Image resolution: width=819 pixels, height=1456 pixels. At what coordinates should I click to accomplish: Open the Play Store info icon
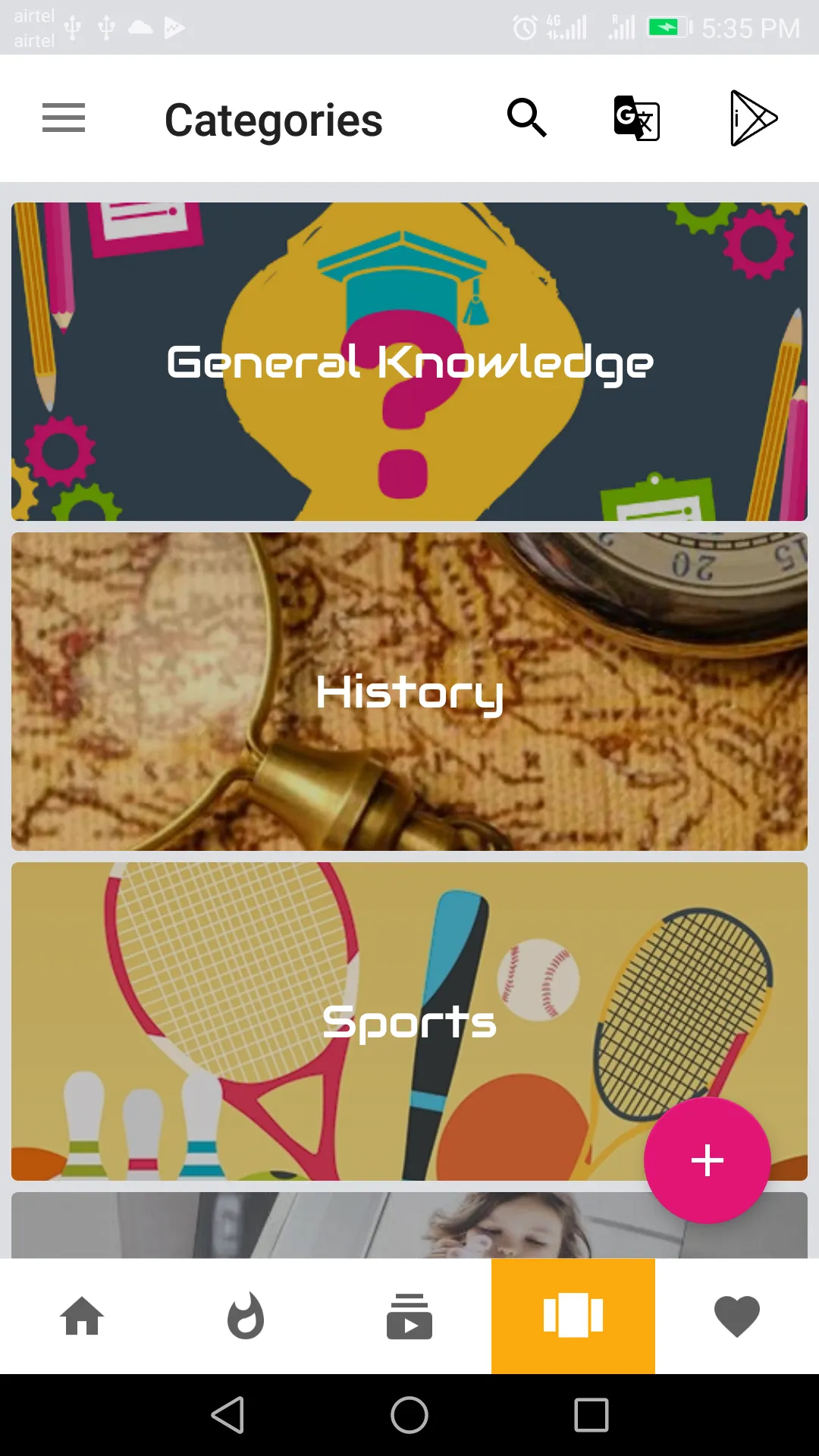pos(753,118)
